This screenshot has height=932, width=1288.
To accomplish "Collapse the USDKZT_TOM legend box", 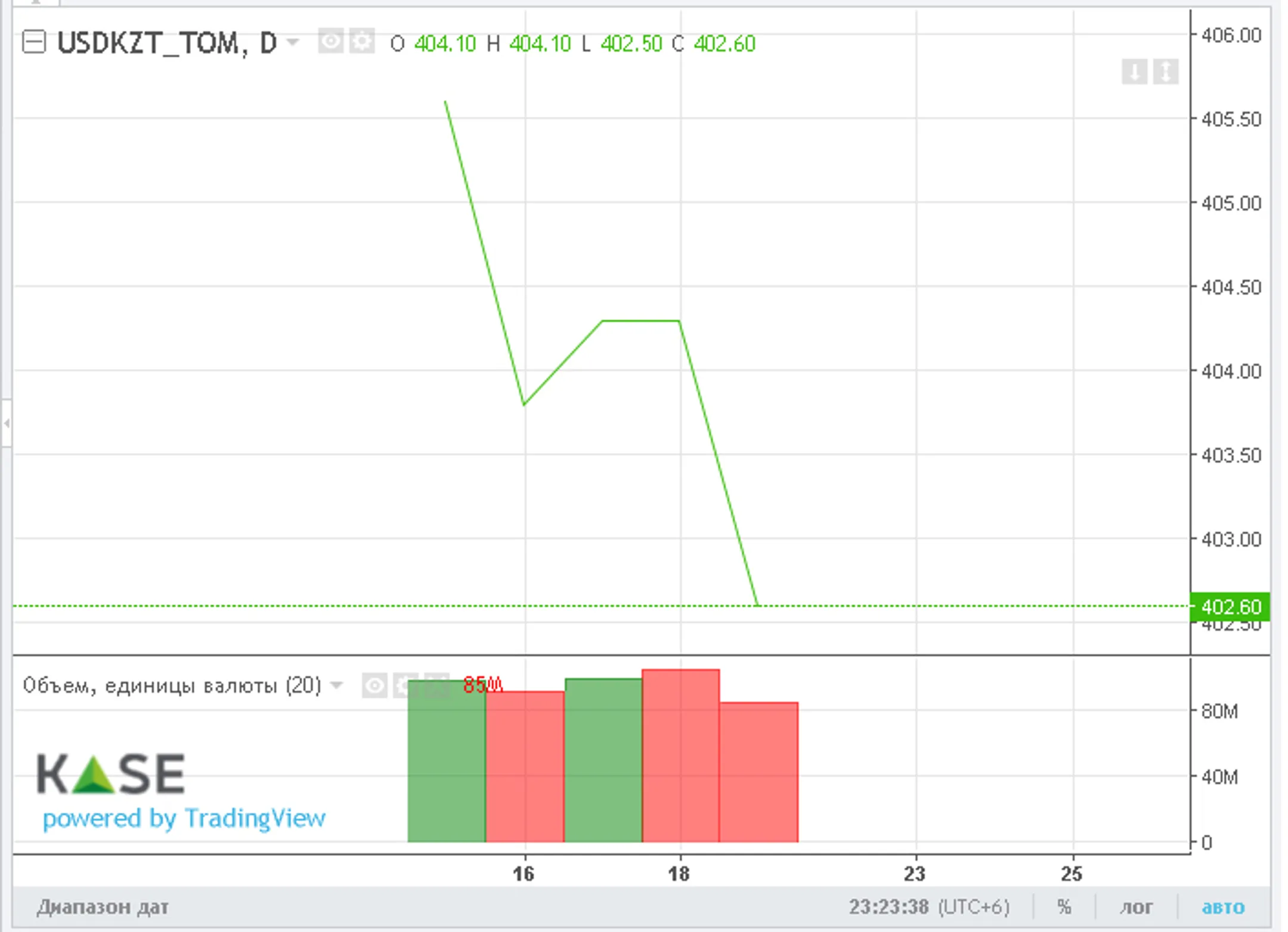I will [x=34, y=42].
